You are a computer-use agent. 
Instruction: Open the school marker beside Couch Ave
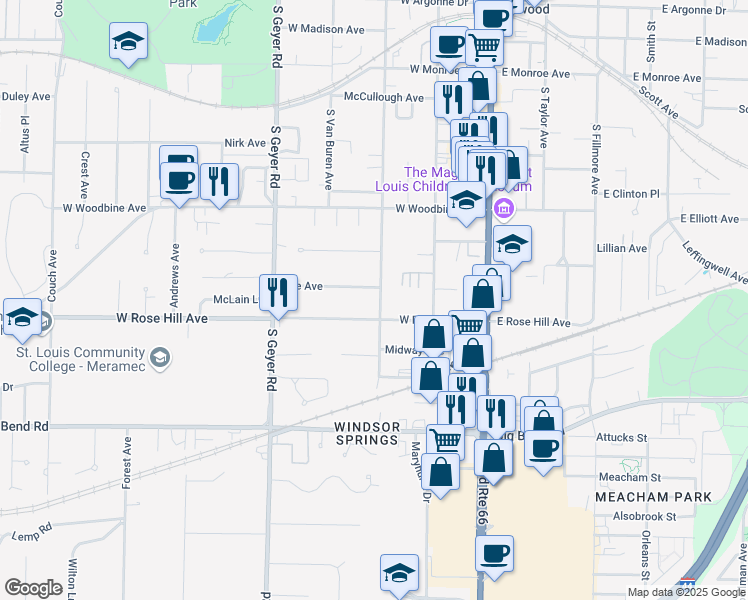click(22, 317)
